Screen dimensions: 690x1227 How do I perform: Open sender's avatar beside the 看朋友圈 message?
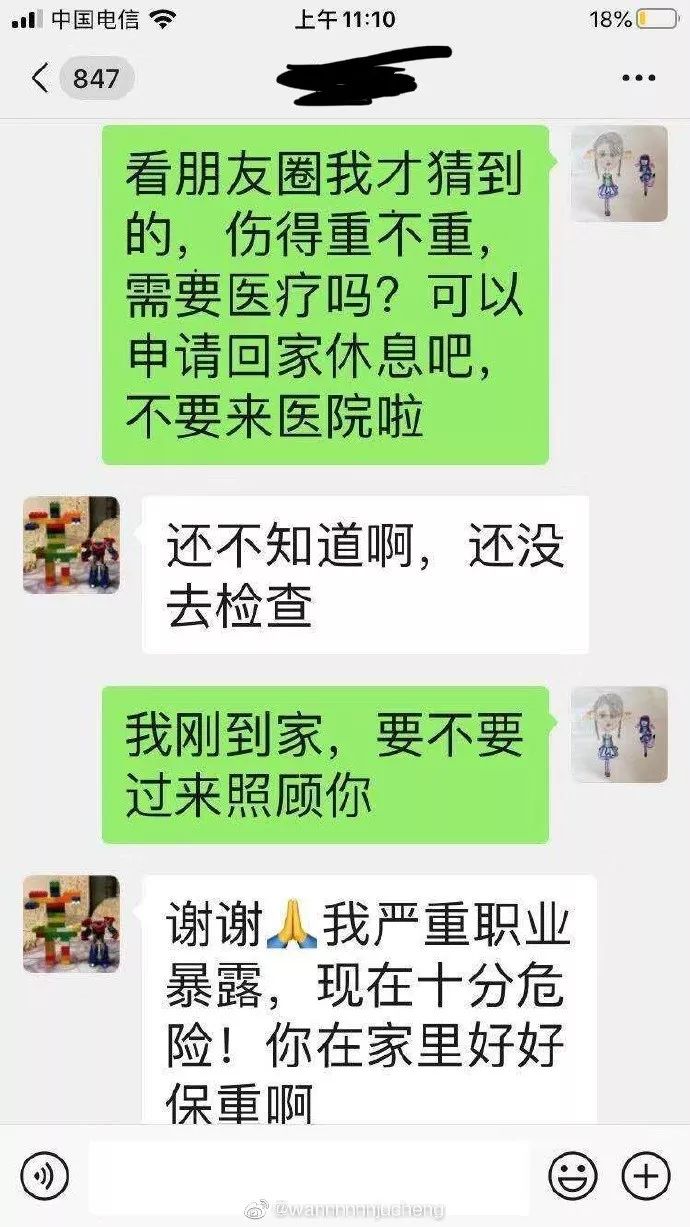coord(619,174)
